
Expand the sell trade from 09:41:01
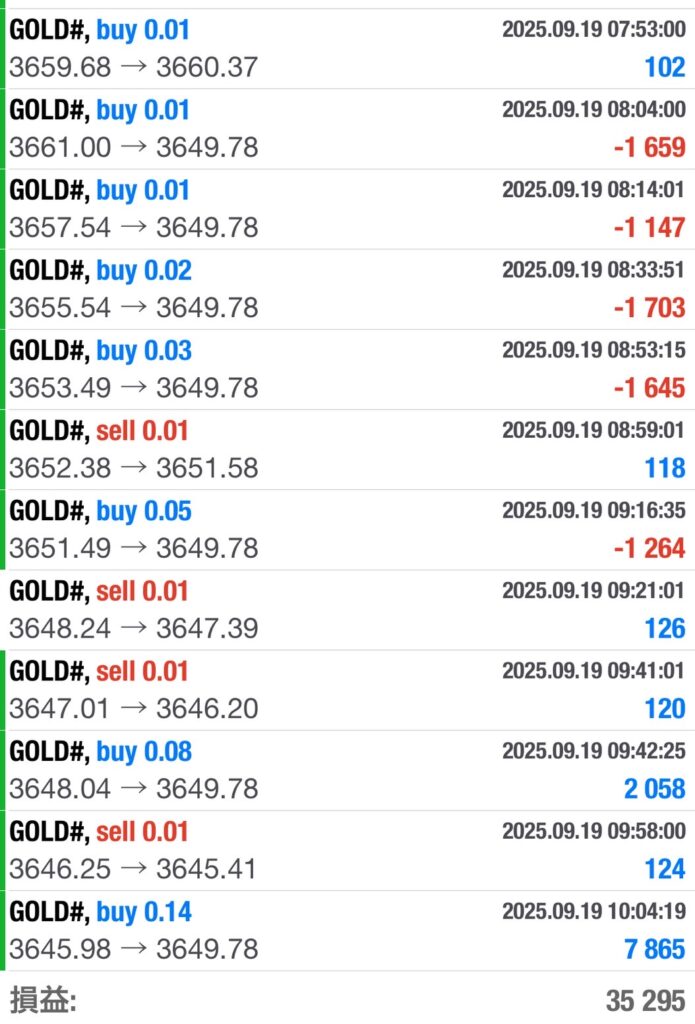pyautogui.click(x=347, y=690)
